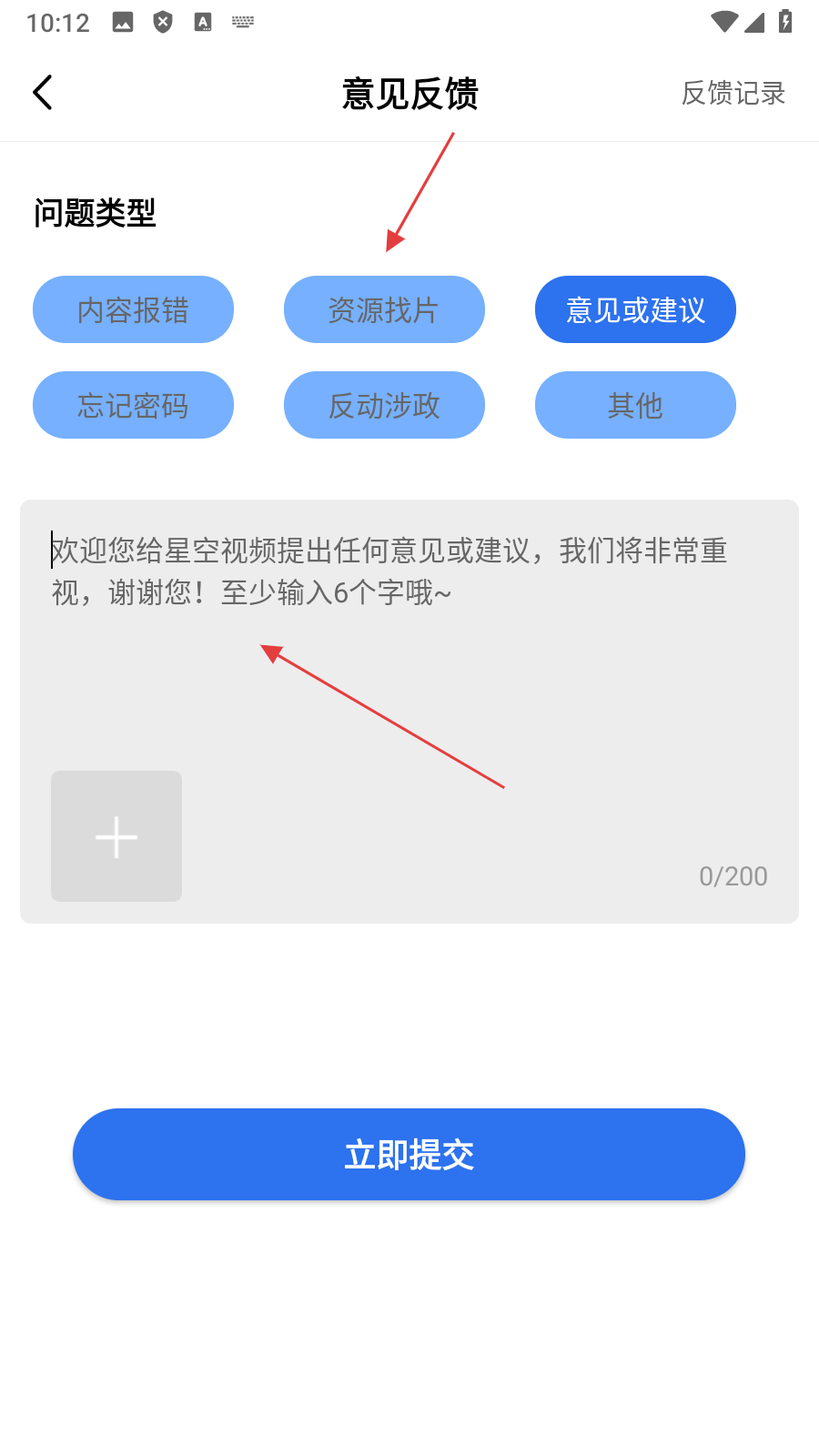Go back from the 意见反馈 page
819x1456 pixels.
(43, 92)
